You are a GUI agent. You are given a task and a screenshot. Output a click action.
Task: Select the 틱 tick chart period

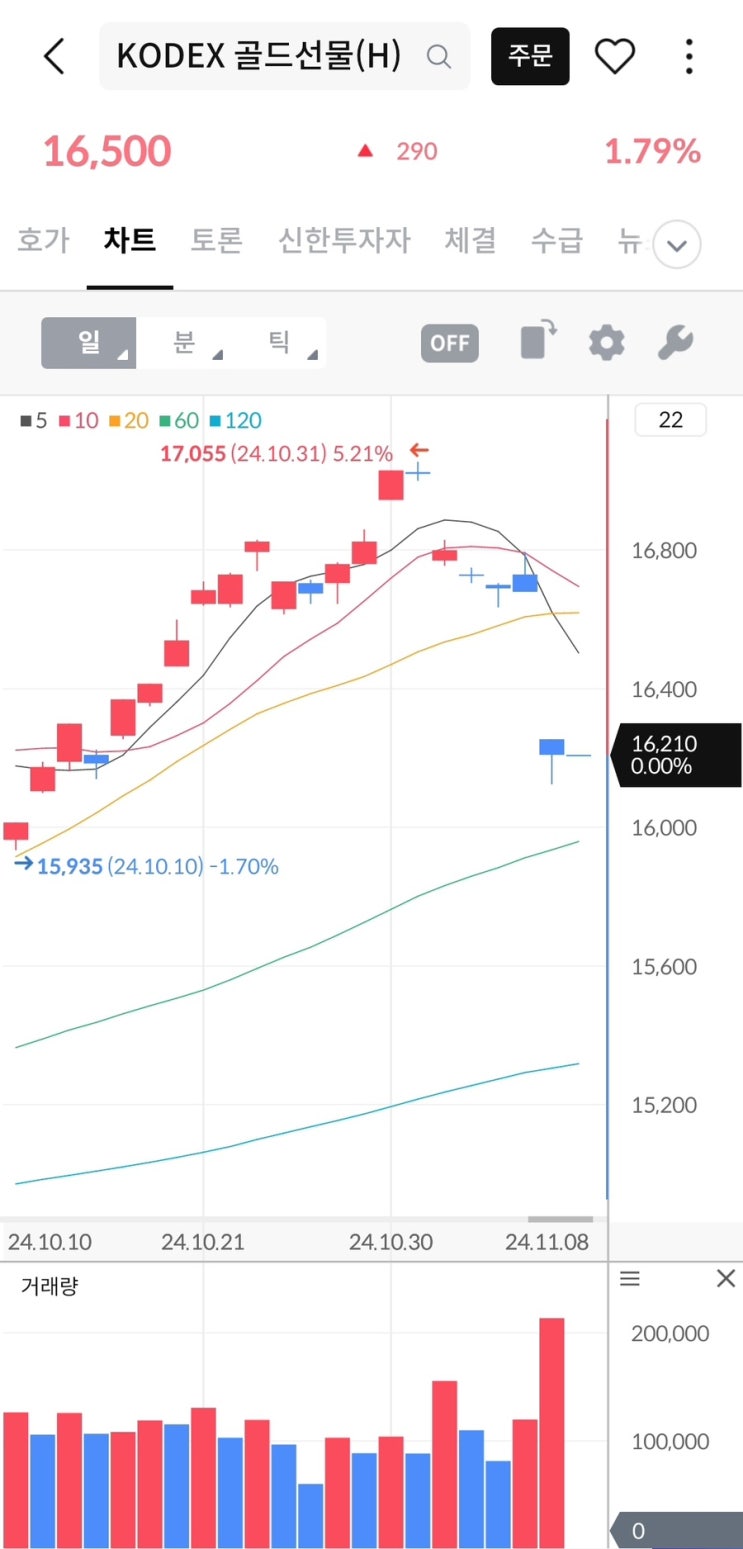coord(278,343)
